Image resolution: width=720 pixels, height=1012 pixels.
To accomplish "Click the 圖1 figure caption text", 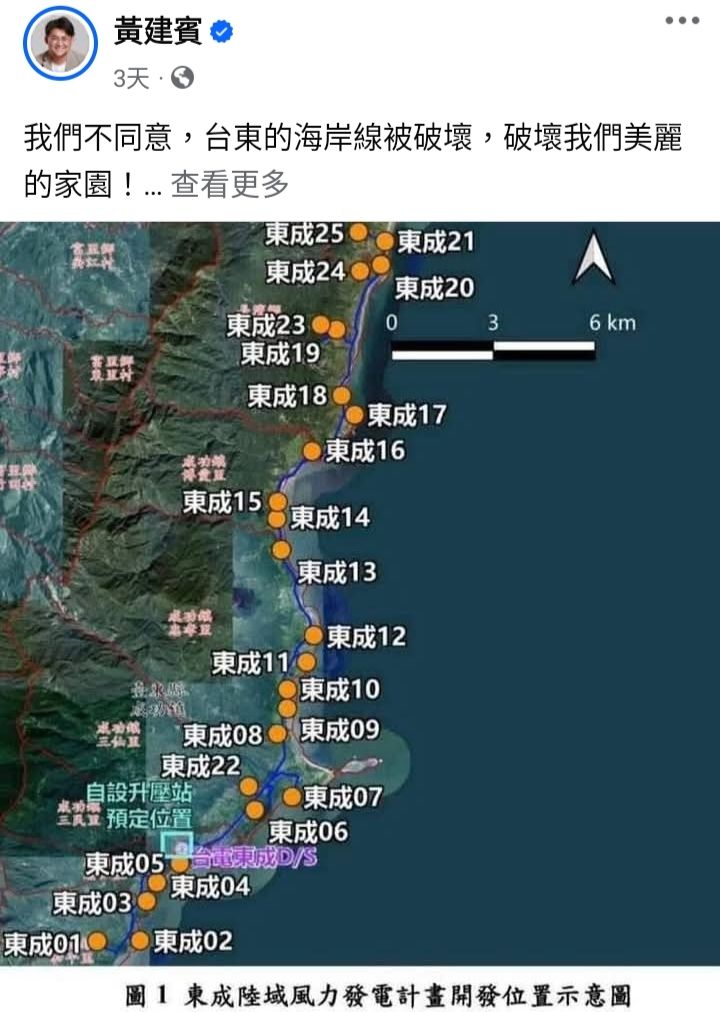I will pos(360,993).
